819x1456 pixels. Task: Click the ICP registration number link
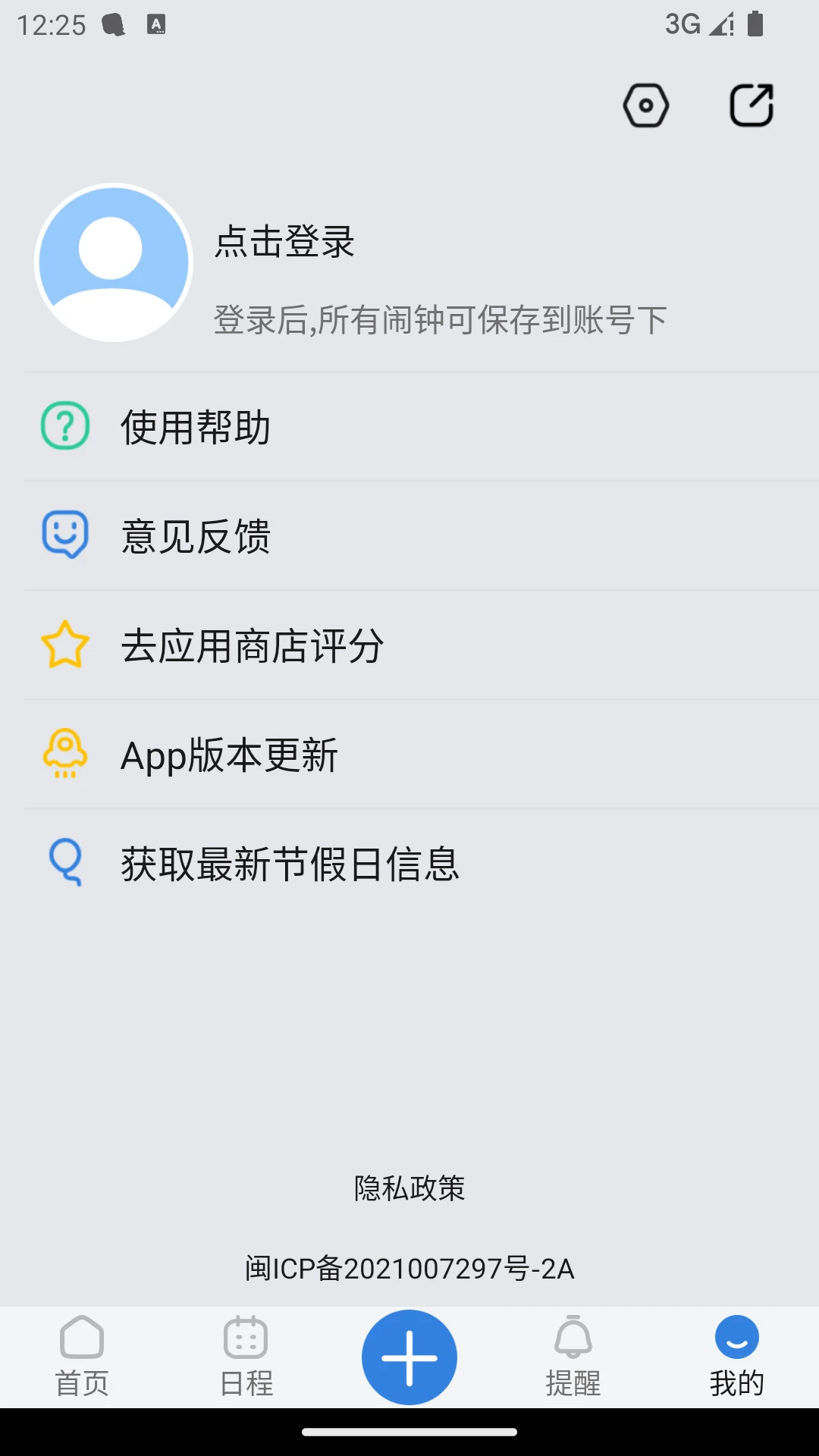tap(409, 1266)
